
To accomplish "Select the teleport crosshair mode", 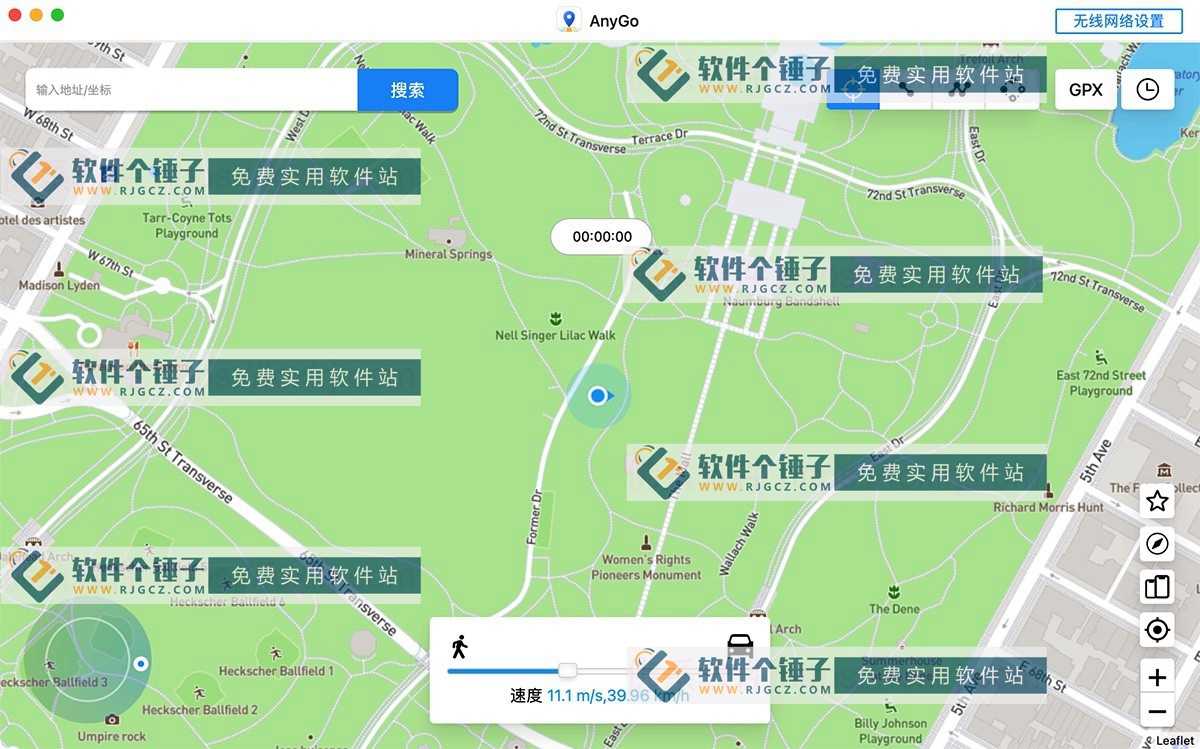I will 853,90.
